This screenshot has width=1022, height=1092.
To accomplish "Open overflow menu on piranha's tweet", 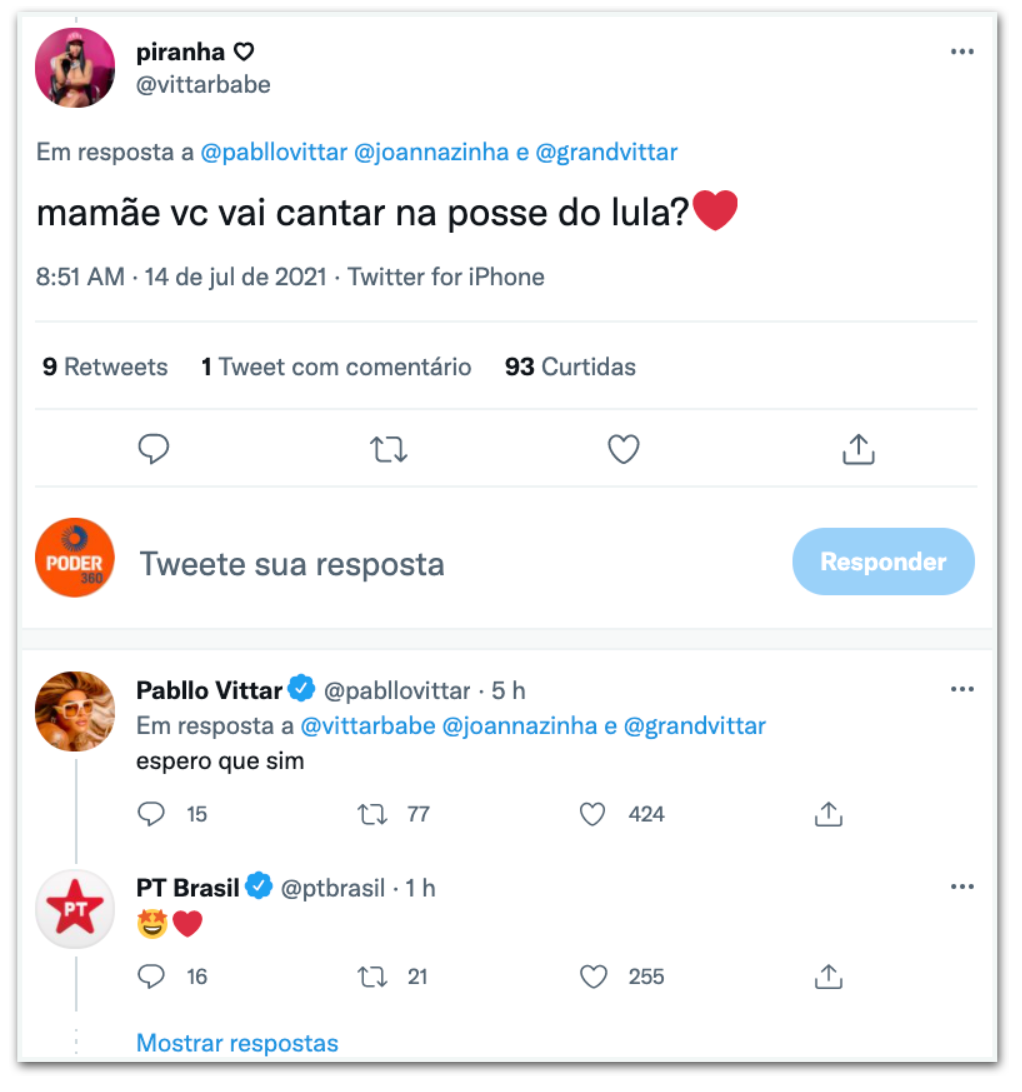I will tap(961, 53).
